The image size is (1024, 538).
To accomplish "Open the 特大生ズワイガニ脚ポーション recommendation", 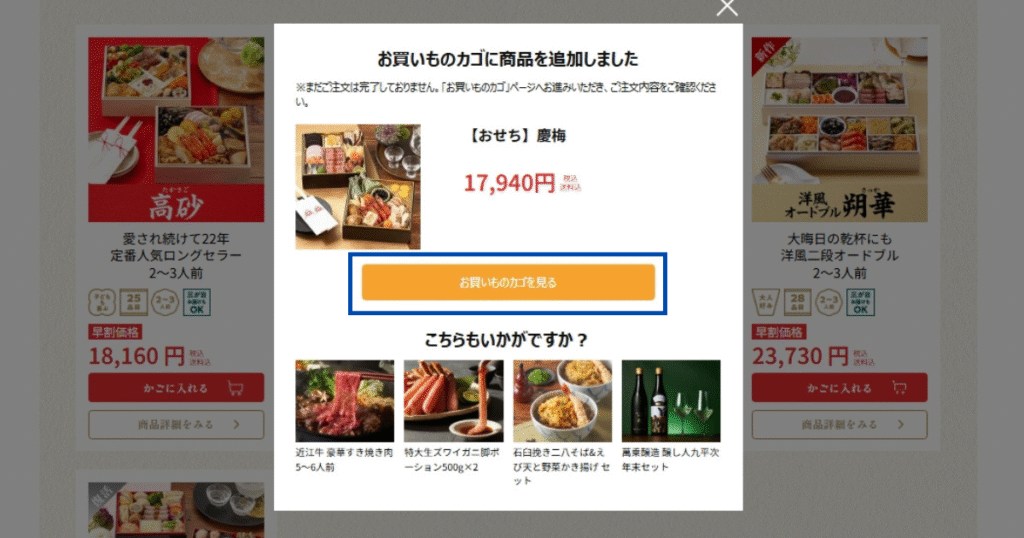I will tap(453, 401).
